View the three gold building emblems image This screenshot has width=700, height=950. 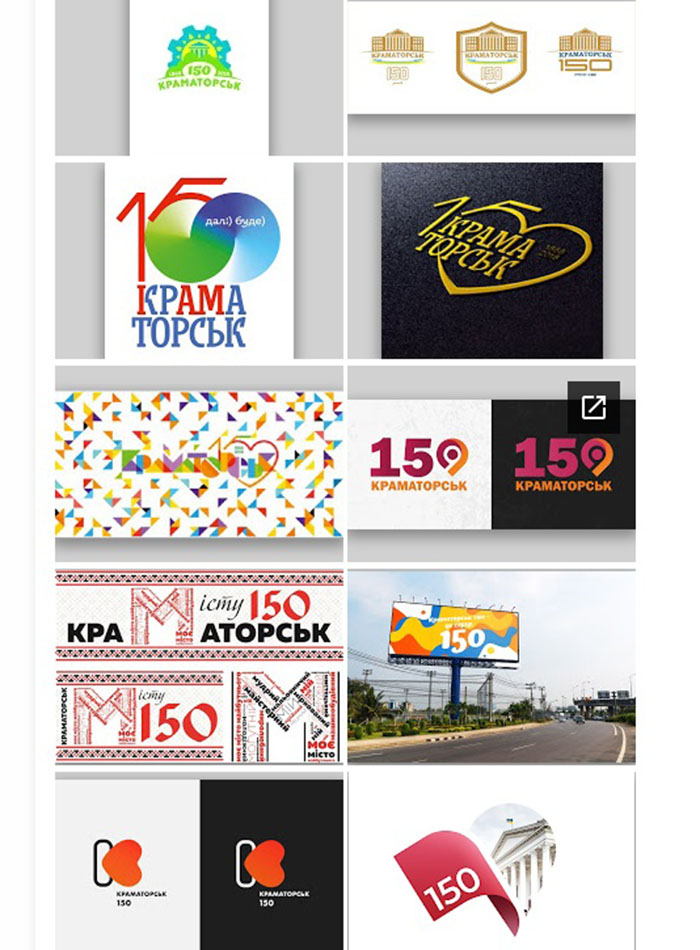point(491,58)
